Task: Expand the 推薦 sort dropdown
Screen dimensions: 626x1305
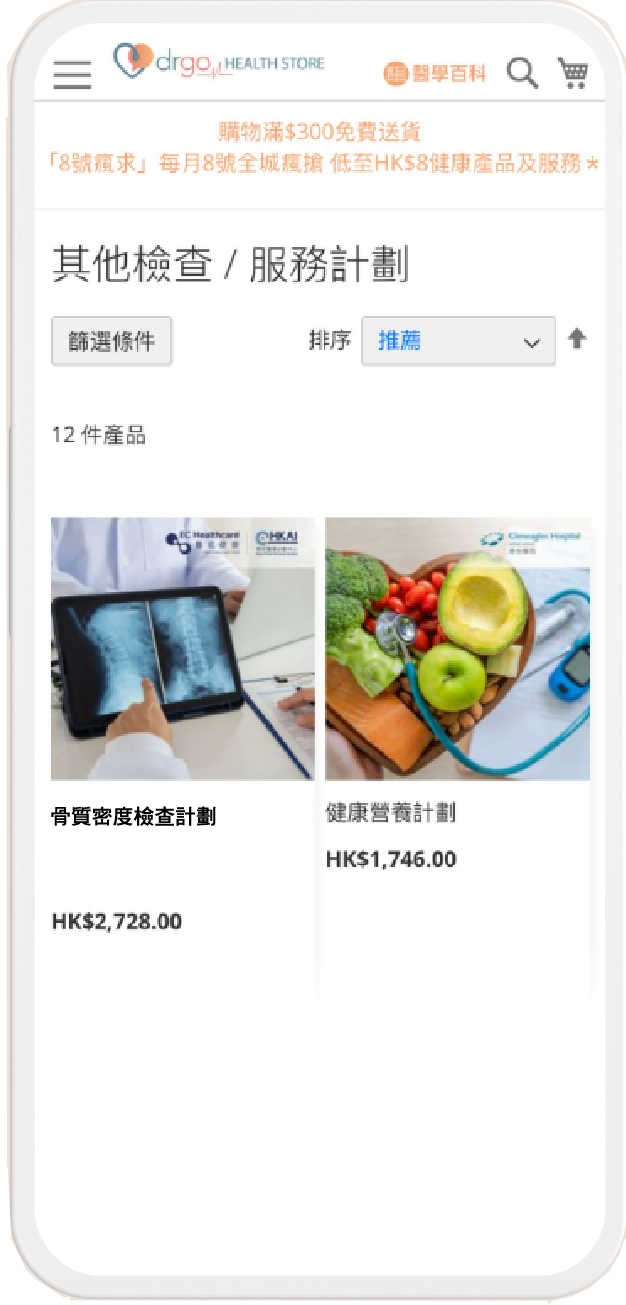Action: tap(457, 341)
